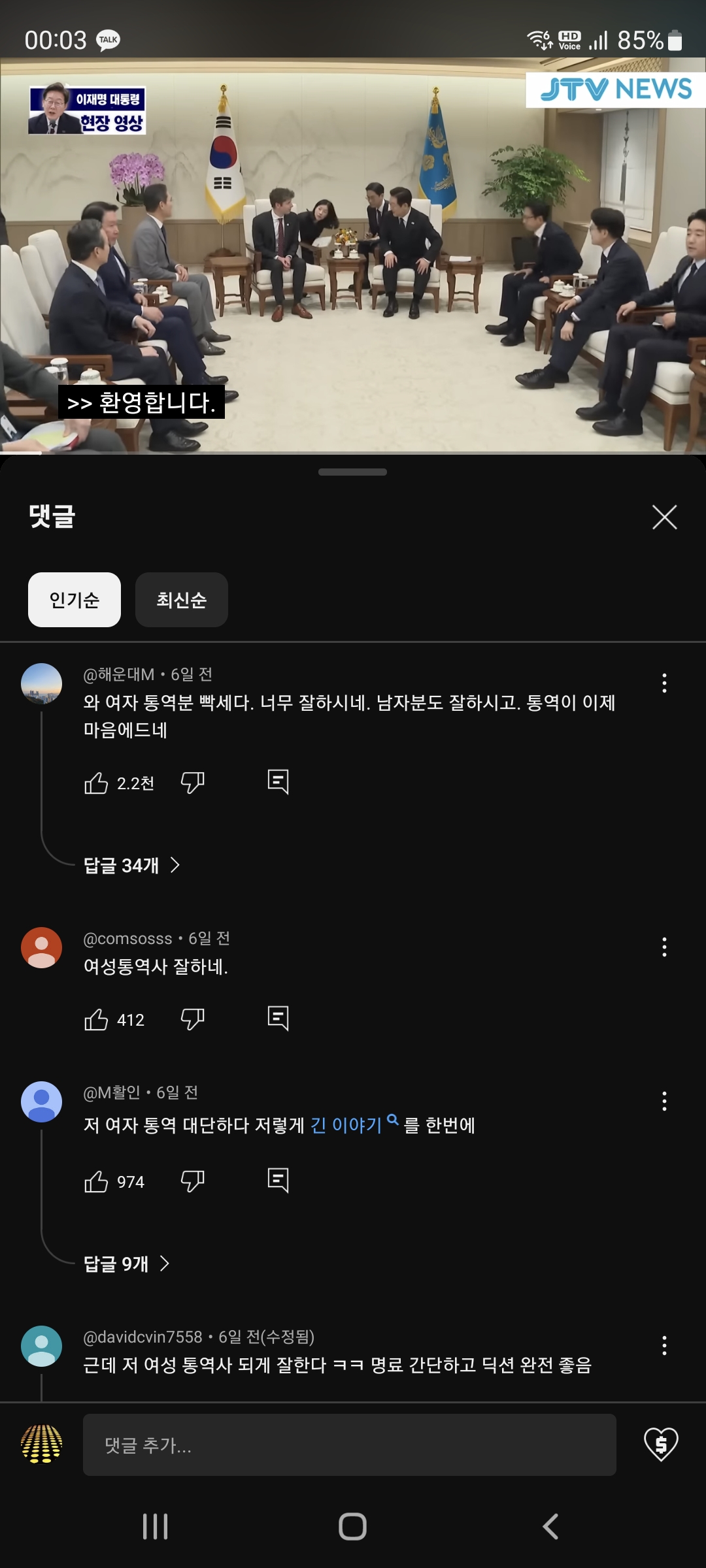Switch to 최신순 sorting
The width and height of the screenshot is (706, 1568).
(x=181, y=600)
